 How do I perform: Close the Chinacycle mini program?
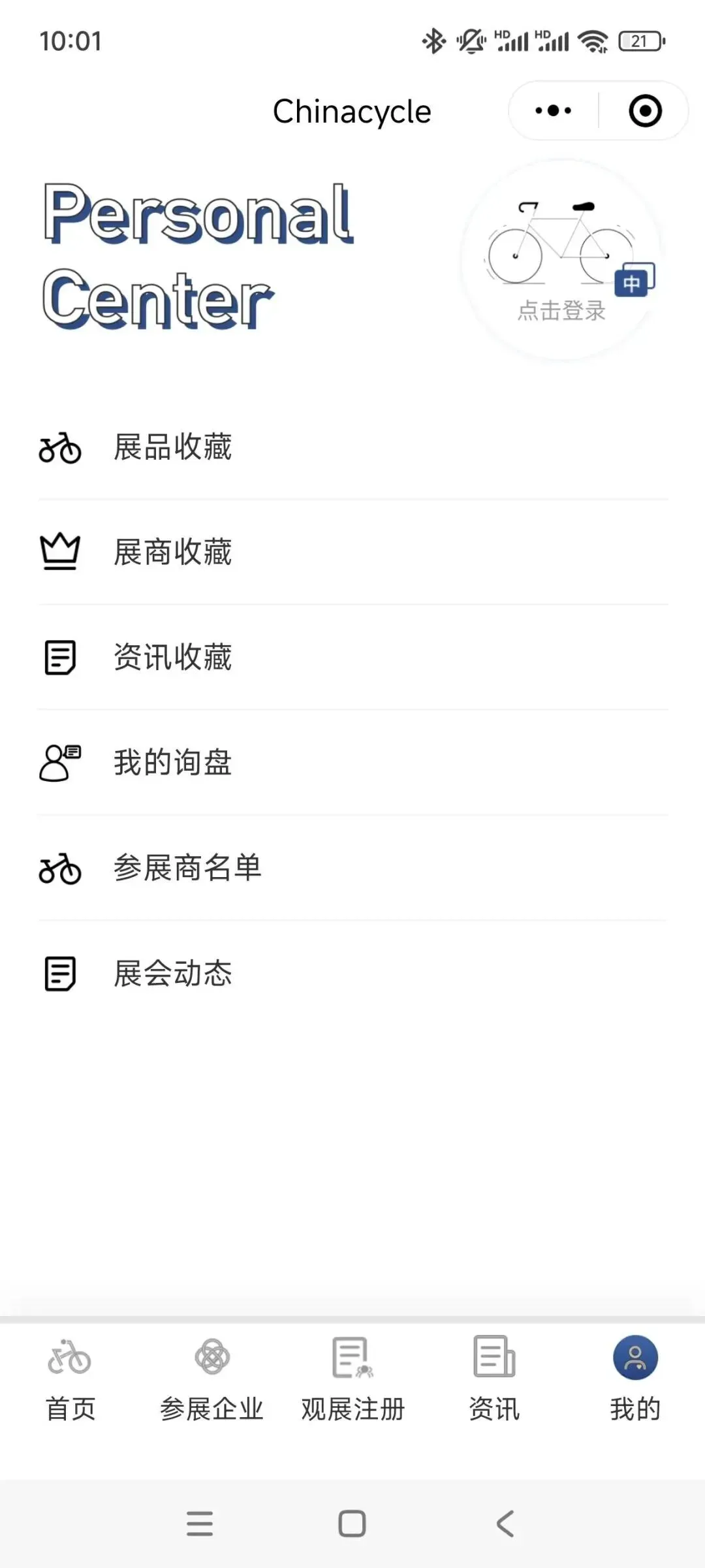[x=645, y=111]
